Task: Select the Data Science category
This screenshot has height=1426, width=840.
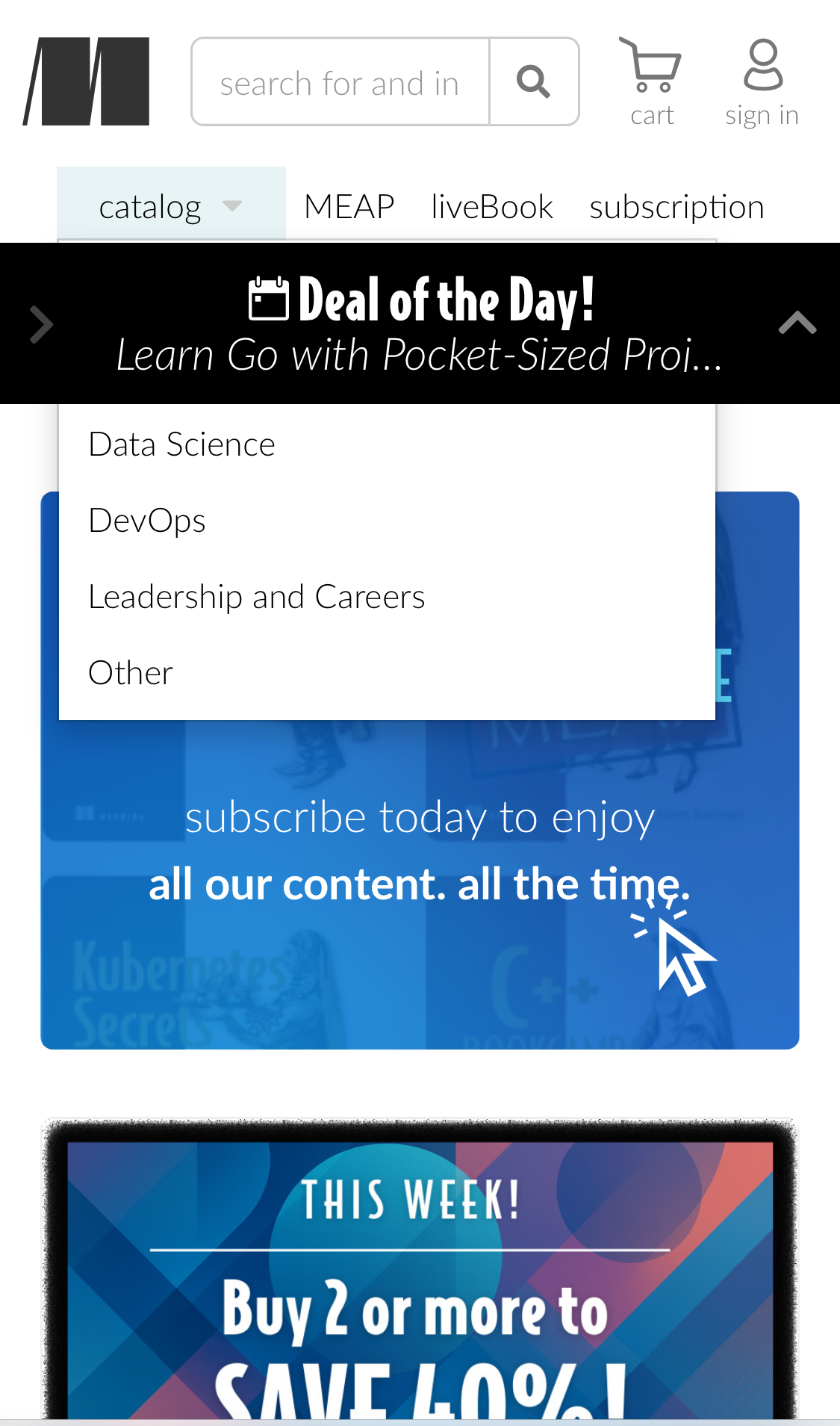Action: [x=181, y=443]
